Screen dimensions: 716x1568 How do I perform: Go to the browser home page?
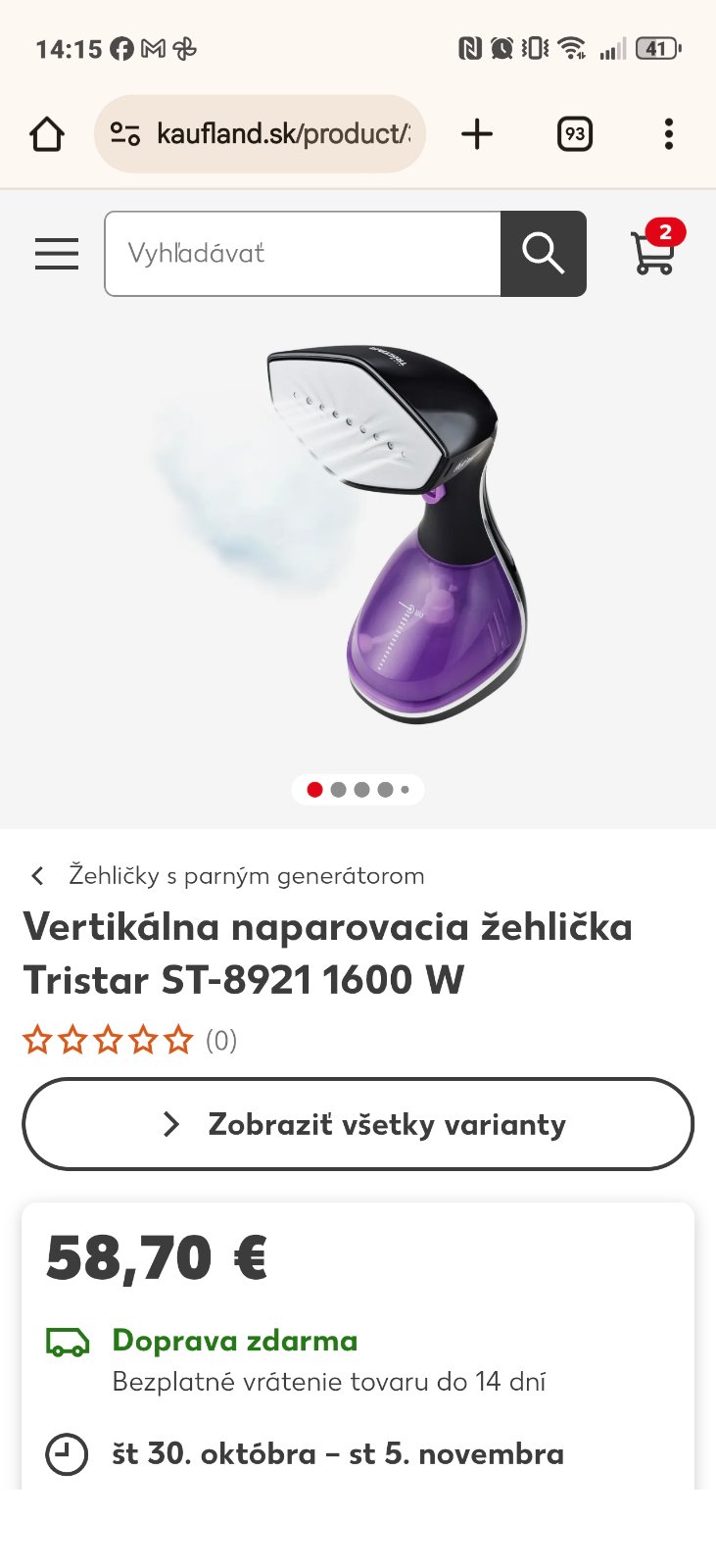click(47, 134)
